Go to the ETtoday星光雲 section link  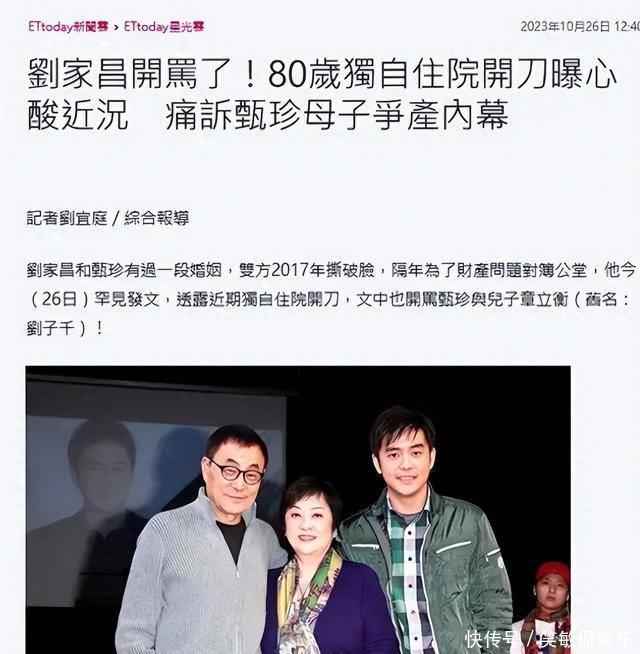(162, 27)
